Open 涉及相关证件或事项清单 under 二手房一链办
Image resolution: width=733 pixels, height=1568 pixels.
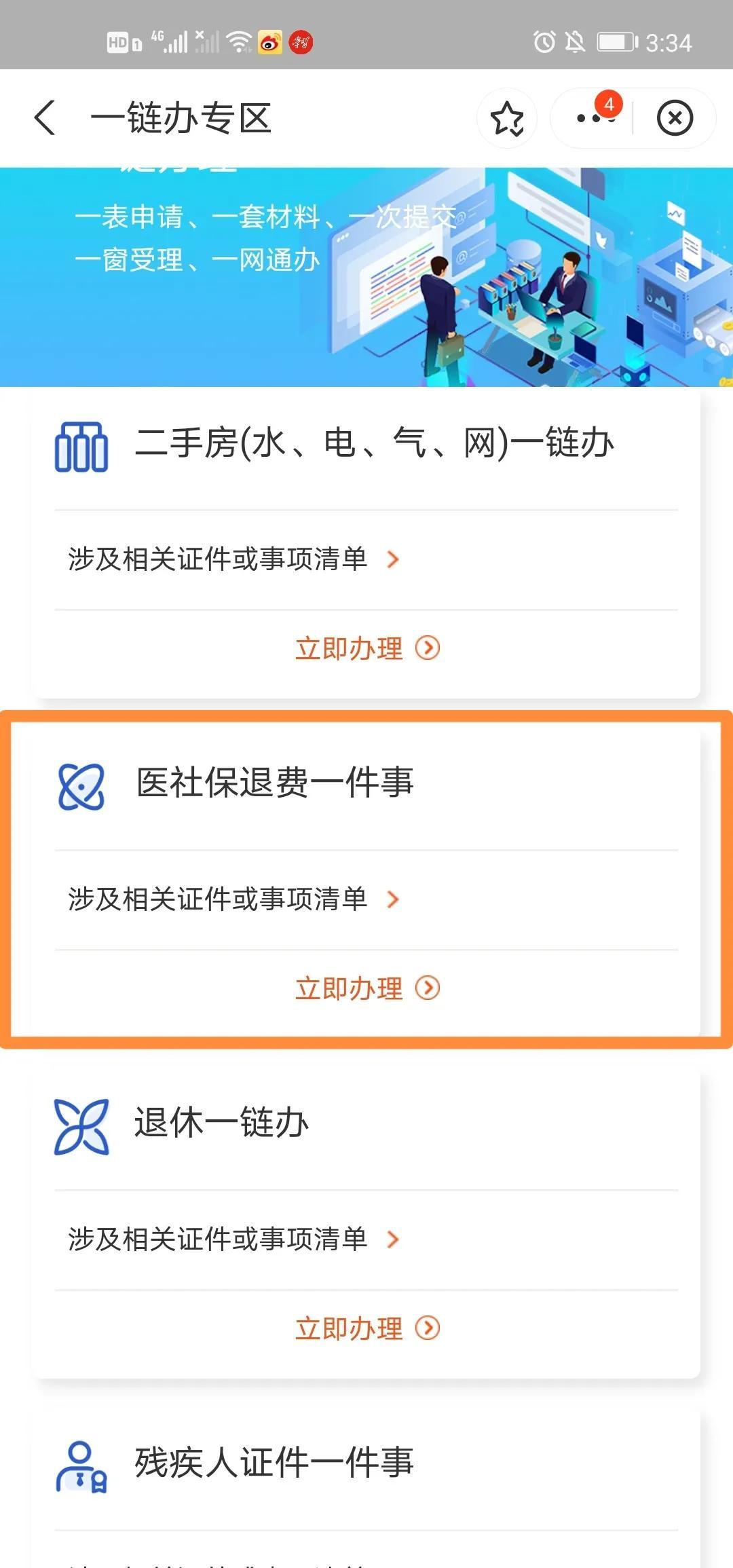tap(234, 559)
